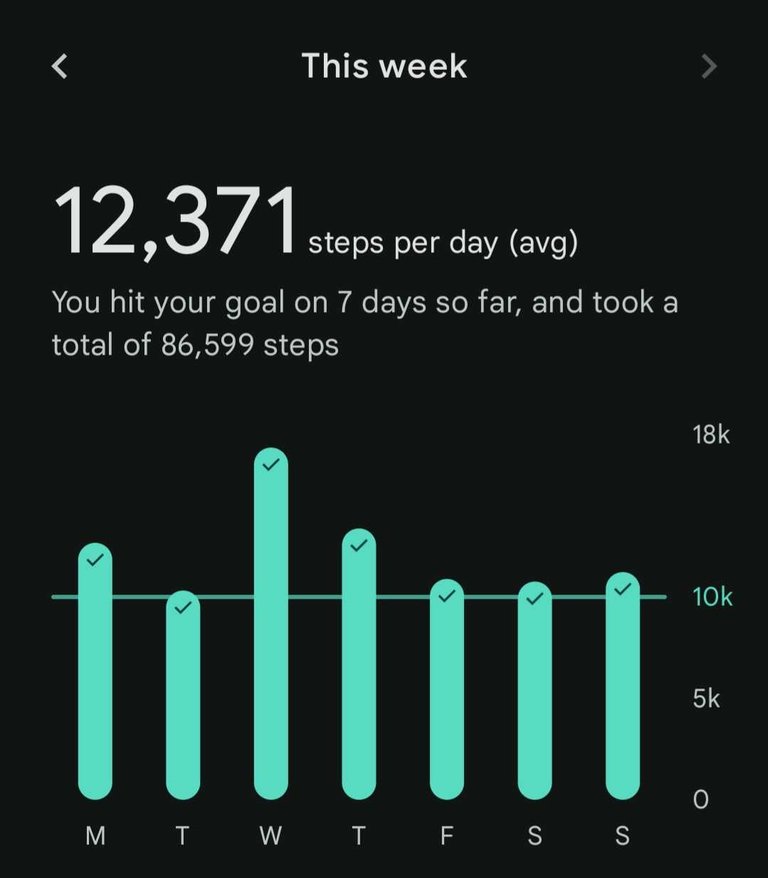Tap the greyed-out next week arrow
768x878 pixels.
point(709,67)
